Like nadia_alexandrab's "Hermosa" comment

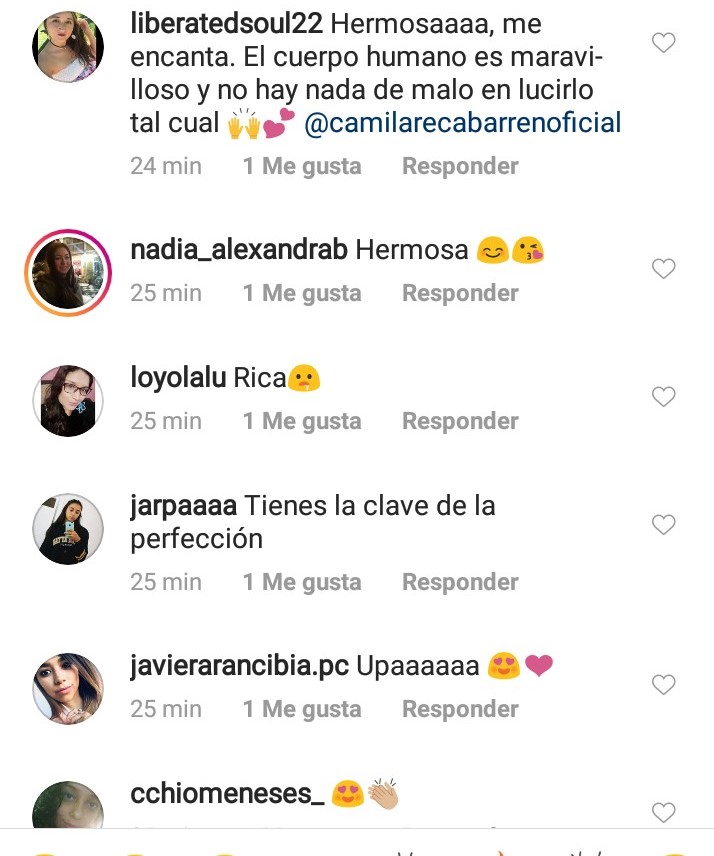pyautogui.click(x=663, y=268)
